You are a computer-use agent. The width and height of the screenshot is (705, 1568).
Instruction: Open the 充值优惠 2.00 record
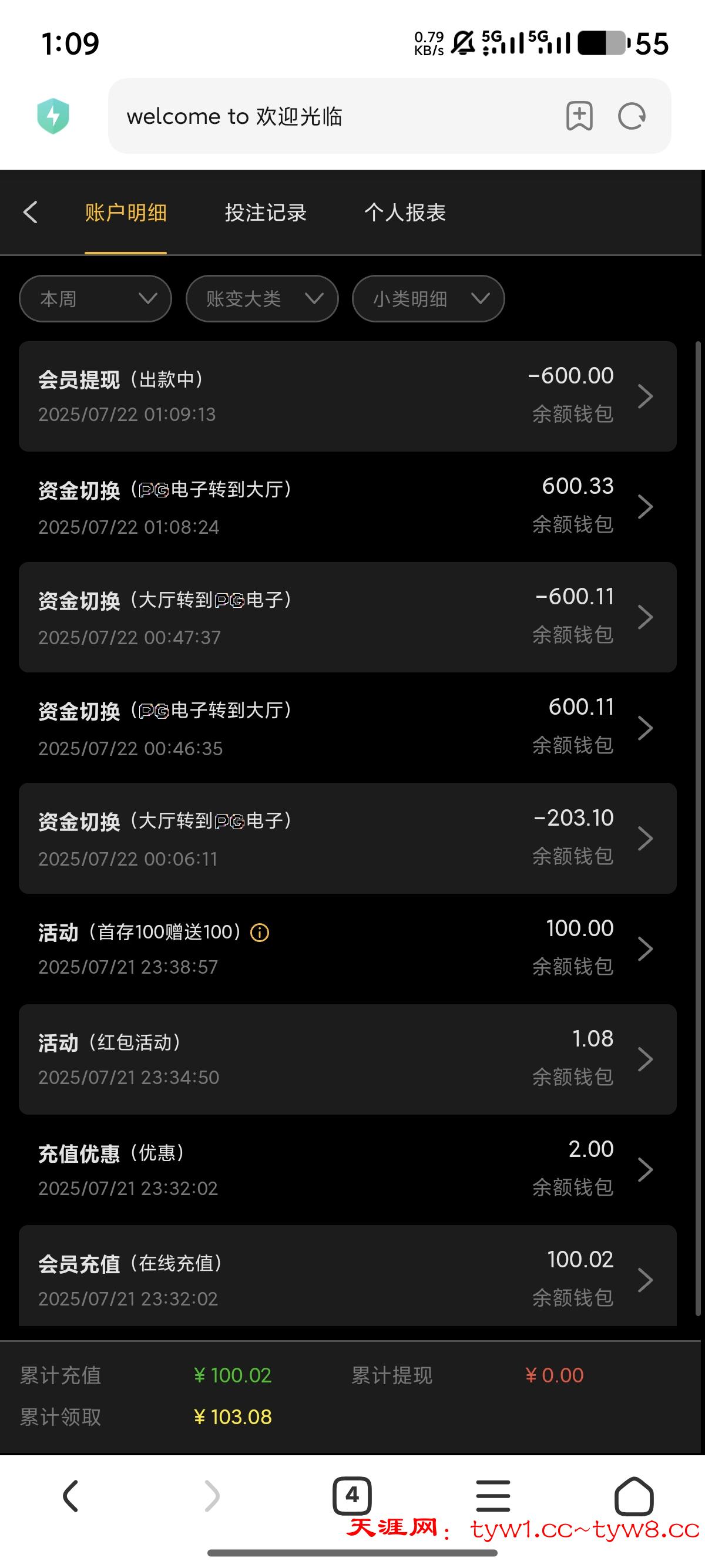[347, 1169]
